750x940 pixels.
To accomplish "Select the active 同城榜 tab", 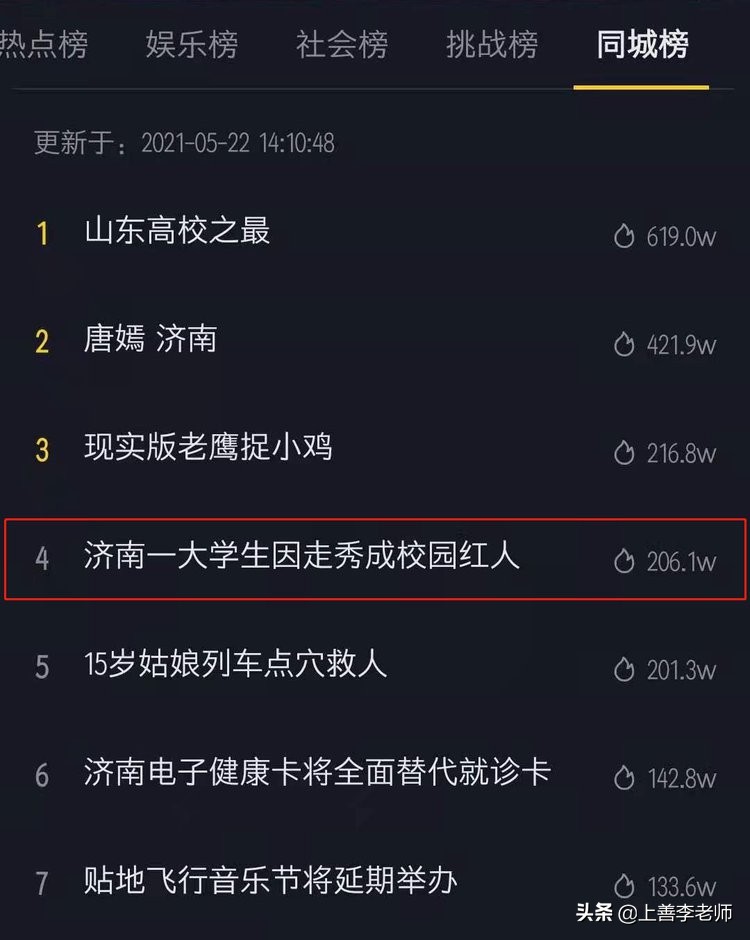I will (639, 46).
